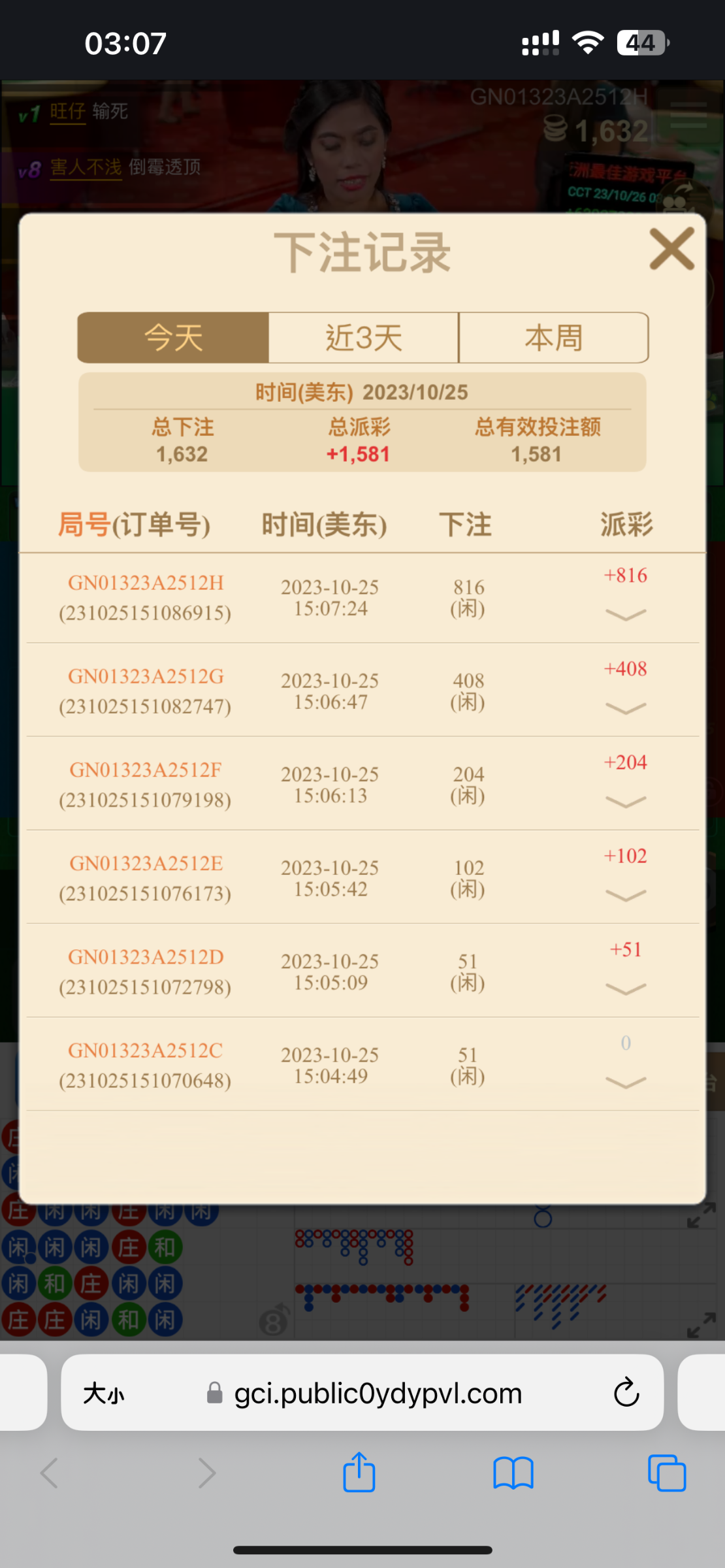725x1568 pixels.
Task: Expand details for round GN01323A2512C
Action: pyautogui.click(x=626, y=1083)
